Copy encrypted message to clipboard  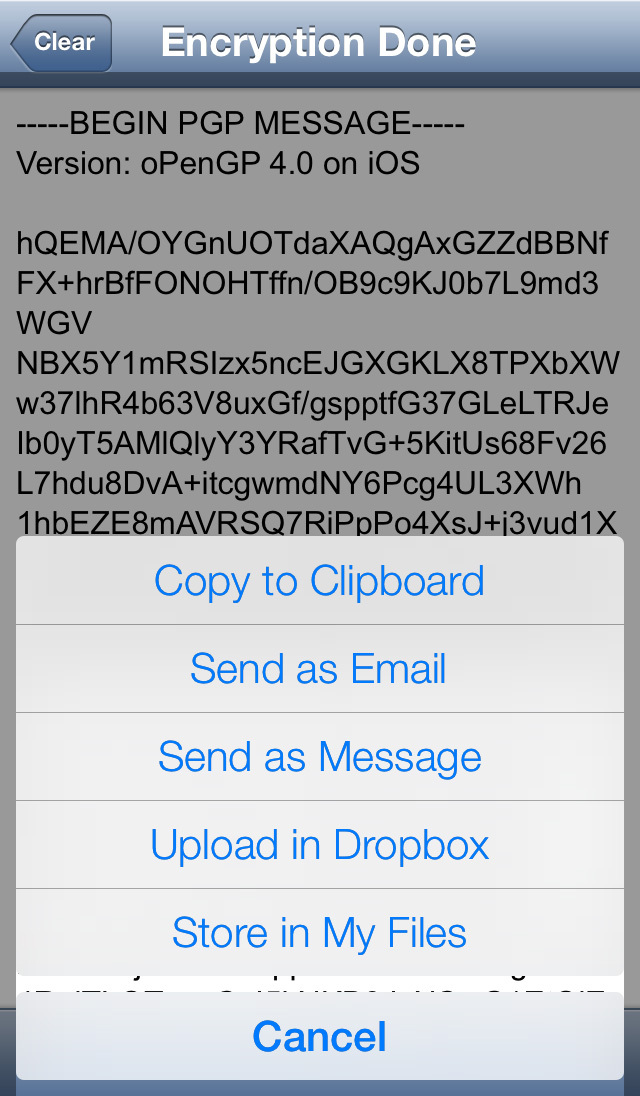[319, 581]
